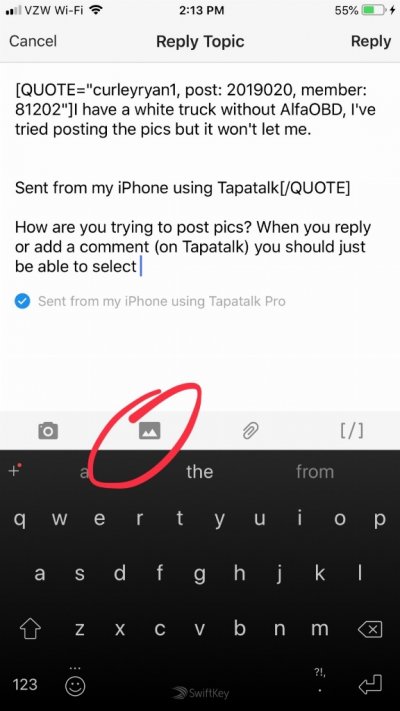Choose the suggested word "from"
This screenshot has width=400, height=711.
(315, 472)
